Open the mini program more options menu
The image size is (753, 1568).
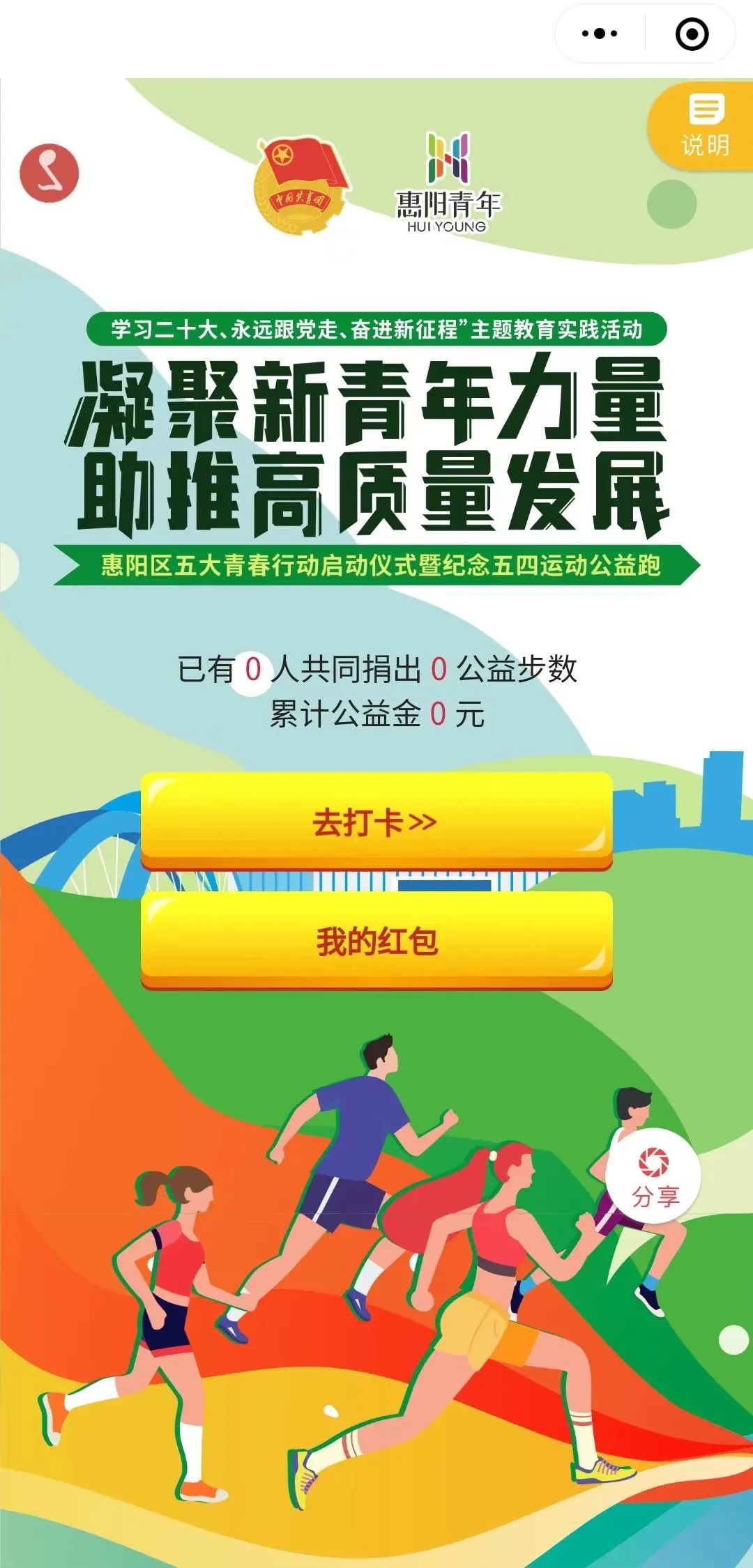600,33
